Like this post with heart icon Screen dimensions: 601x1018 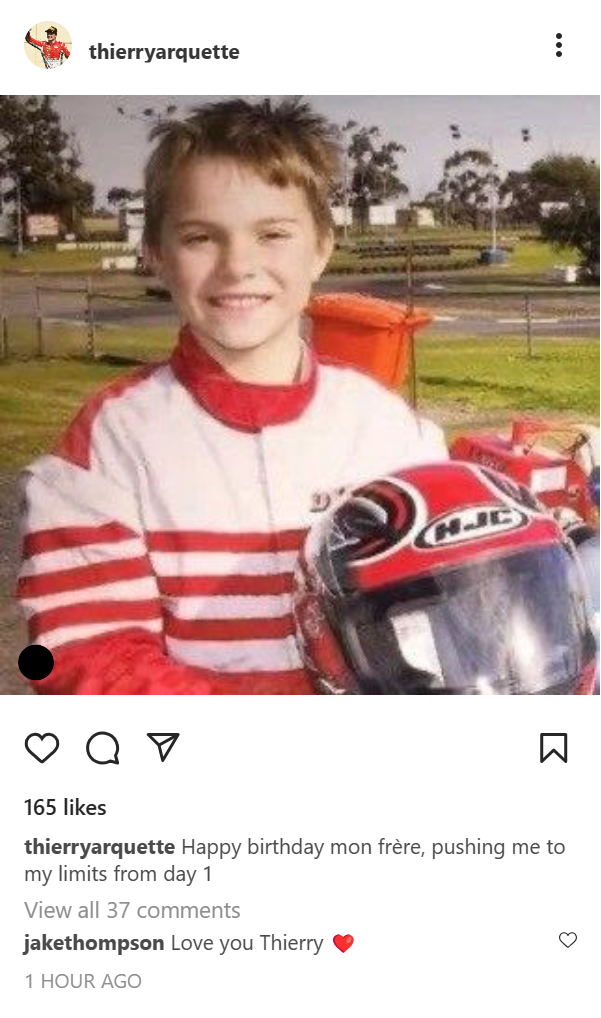click(42, 748)
